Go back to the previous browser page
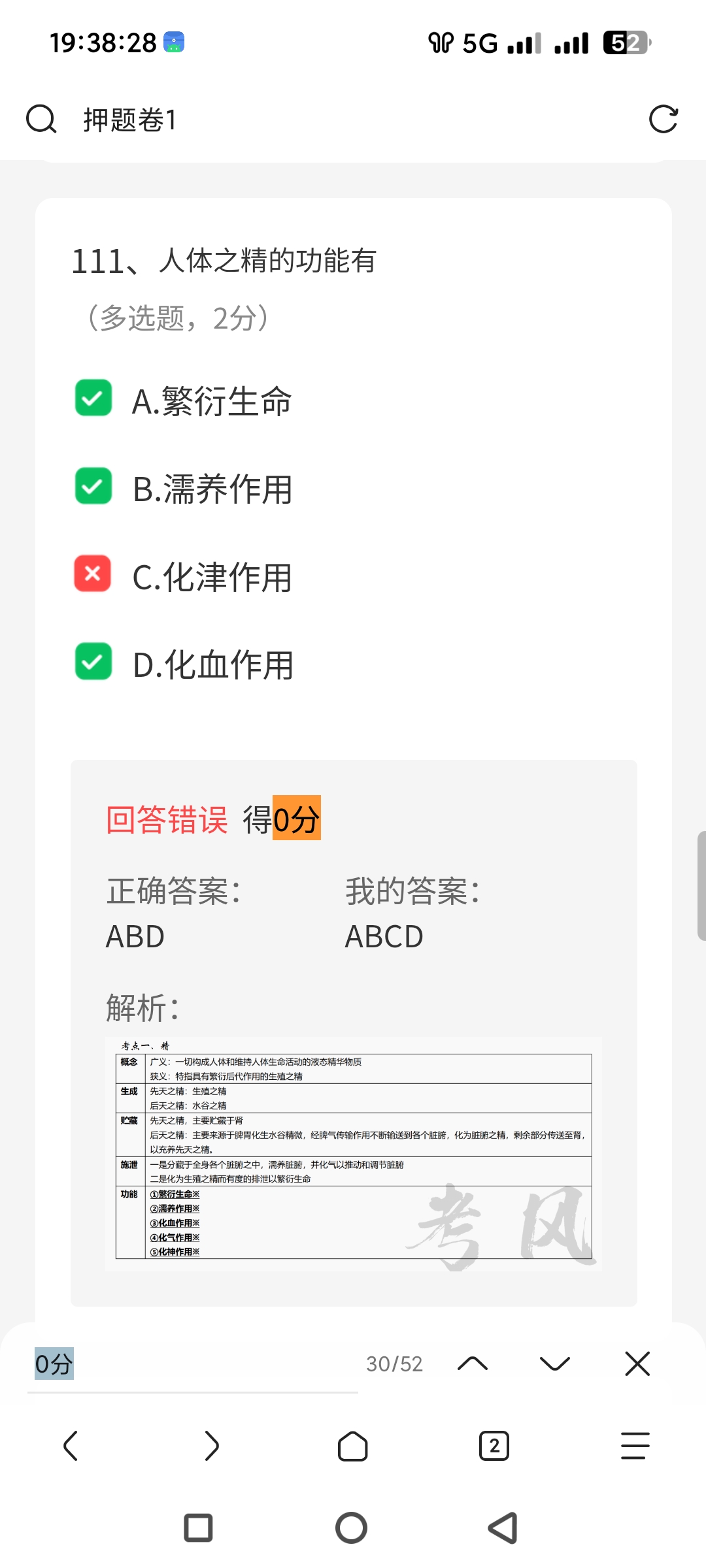The height and width of the screenshot is (1568, 706). pos(71,1446)
